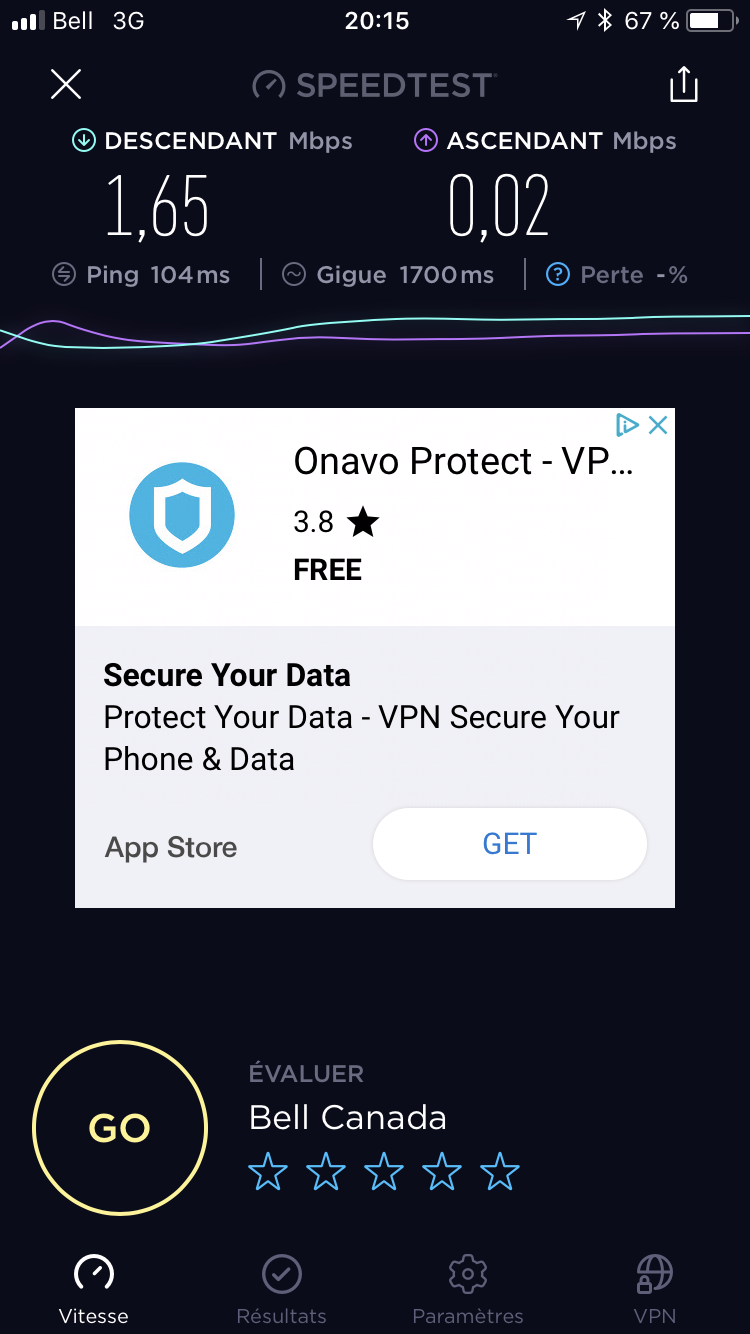Open the AdChoices info icon

tap(627, 425)
